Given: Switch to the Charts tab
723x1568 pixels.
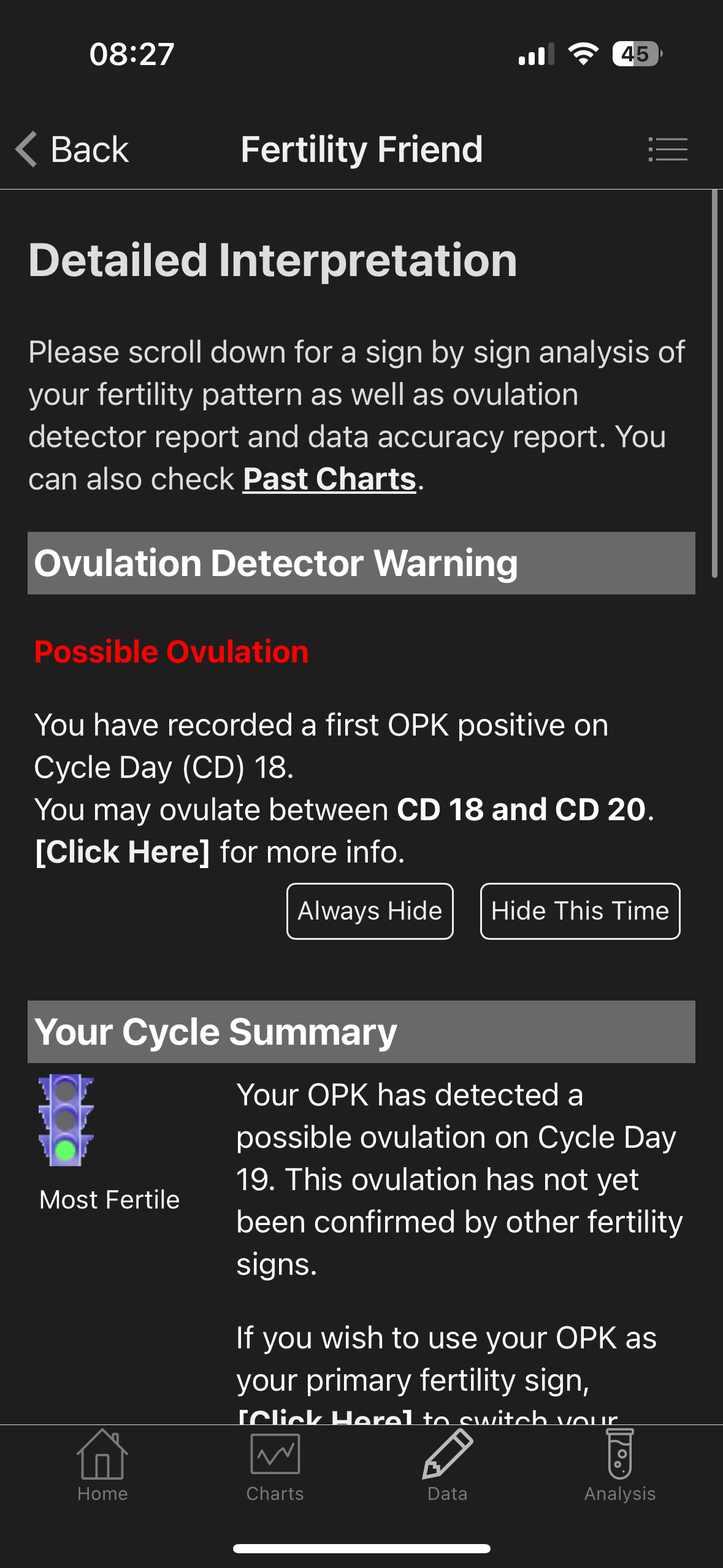Looking at the screenshot, I should 275,1466.
